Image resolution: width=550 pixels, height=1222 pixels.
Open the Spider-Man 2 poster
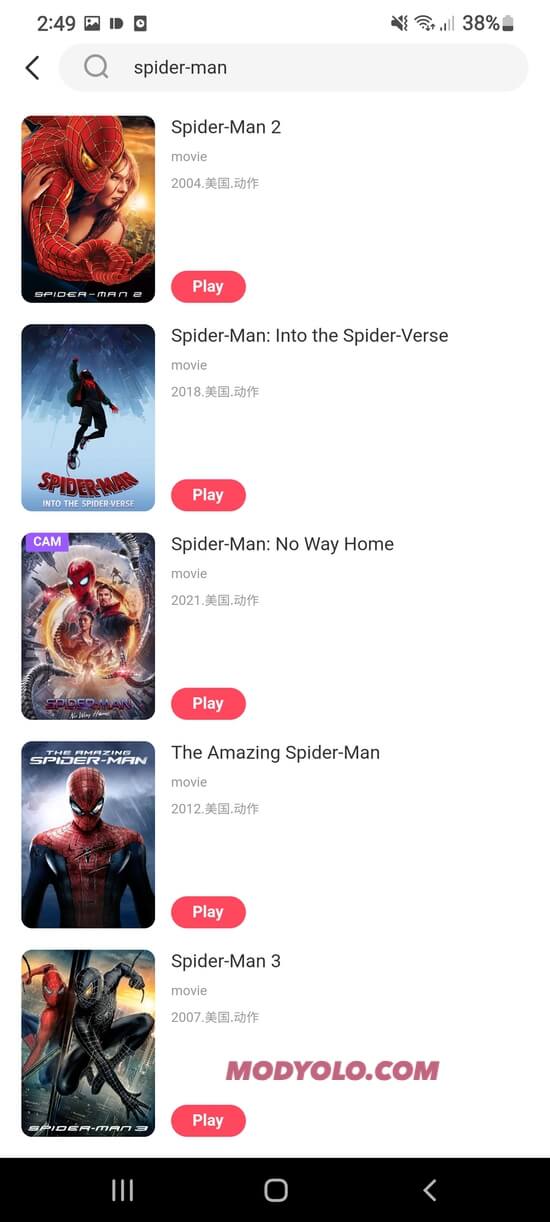tap(88, 209)
